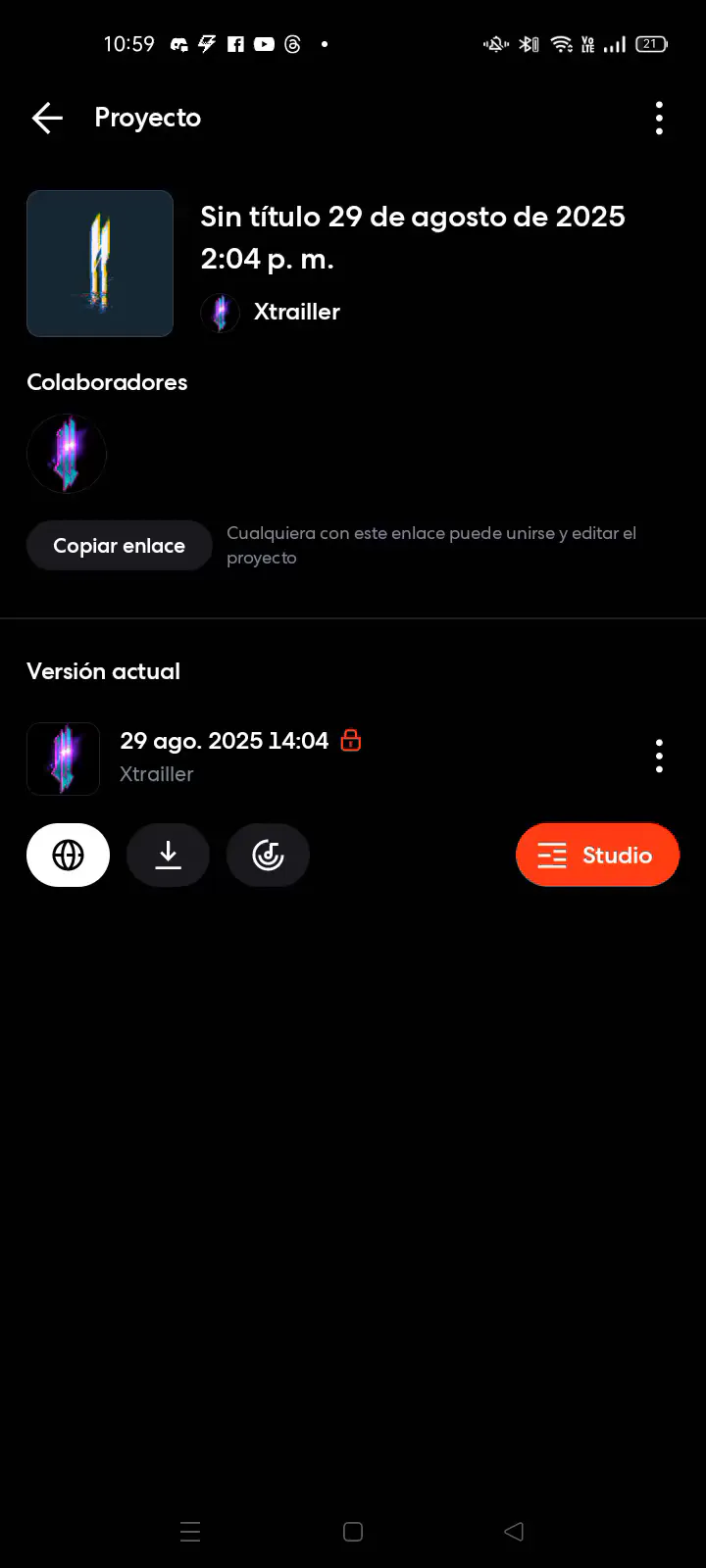Download the current version
This screenshot has width=706, height=1568.
pos(169,855)
